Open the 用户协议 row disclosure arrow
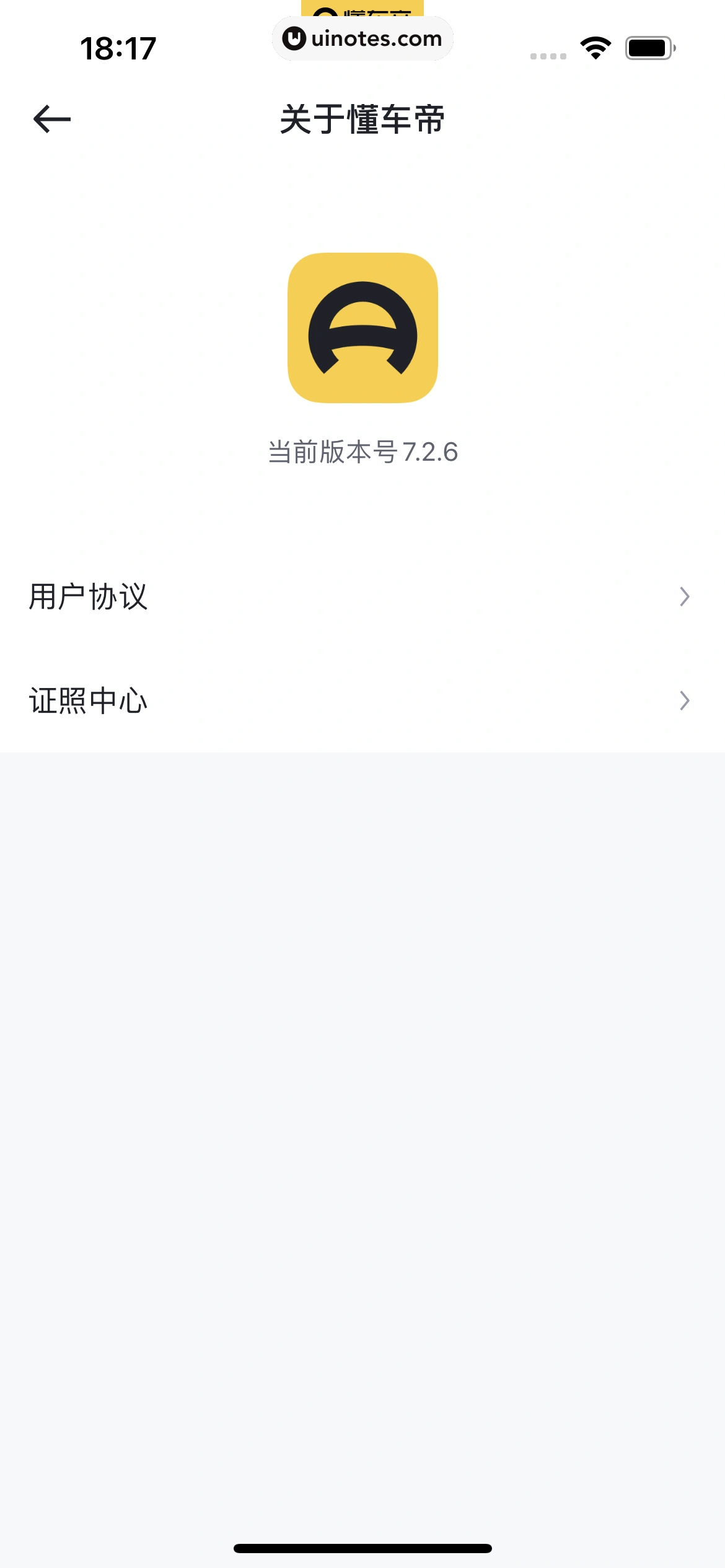 coord(684,596)
